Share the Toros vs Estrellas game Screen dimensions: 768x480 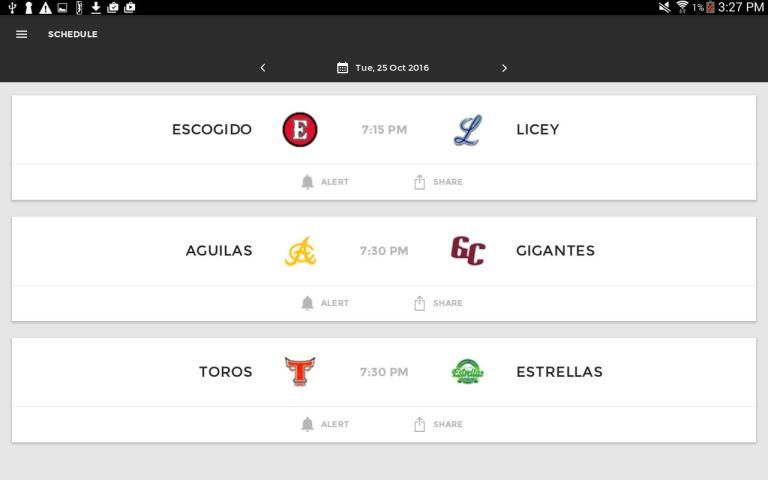point(438,424)
